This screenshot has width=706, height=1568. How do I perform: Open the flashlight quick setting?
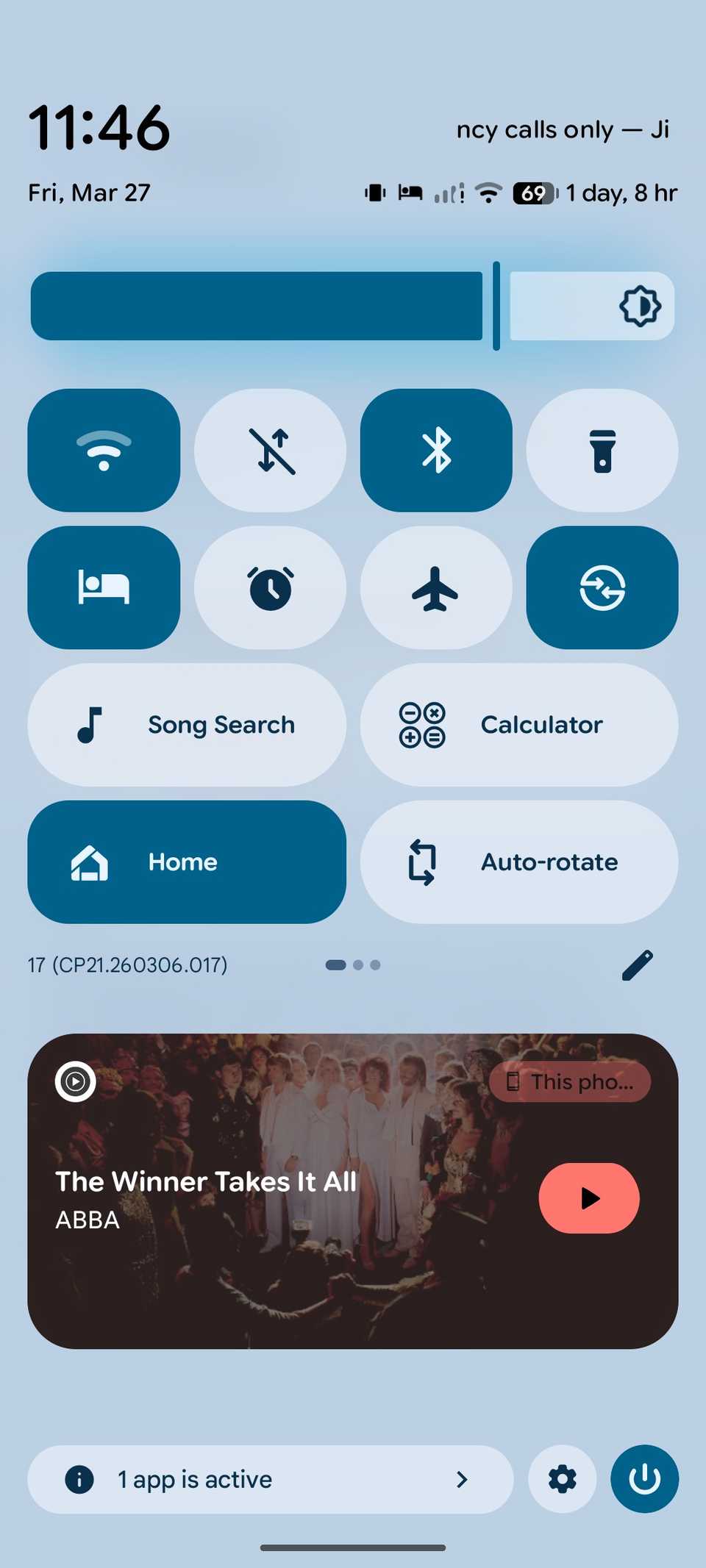[602, 449]
